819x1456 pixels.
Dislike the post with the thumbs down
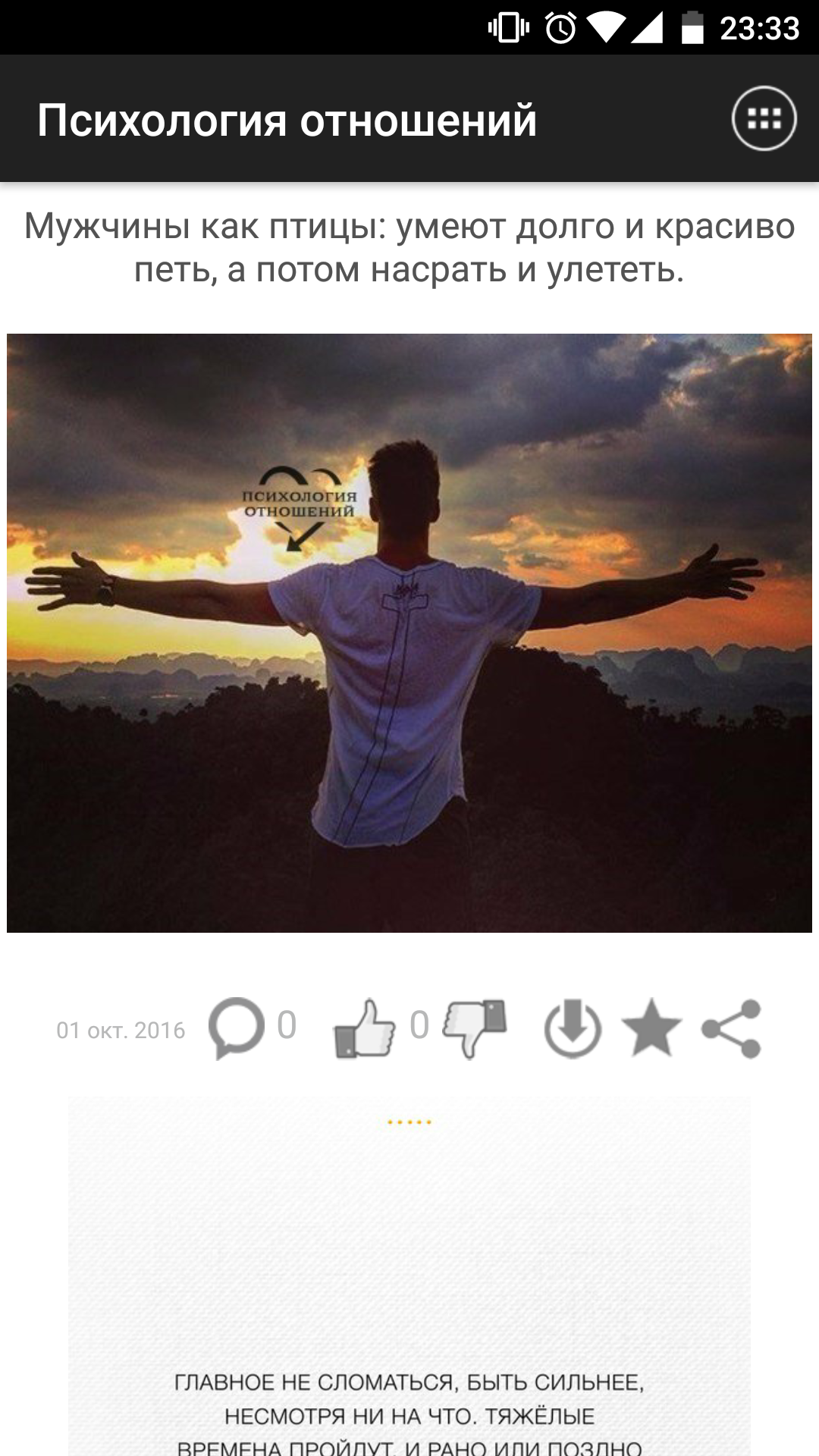[475, 1028]
